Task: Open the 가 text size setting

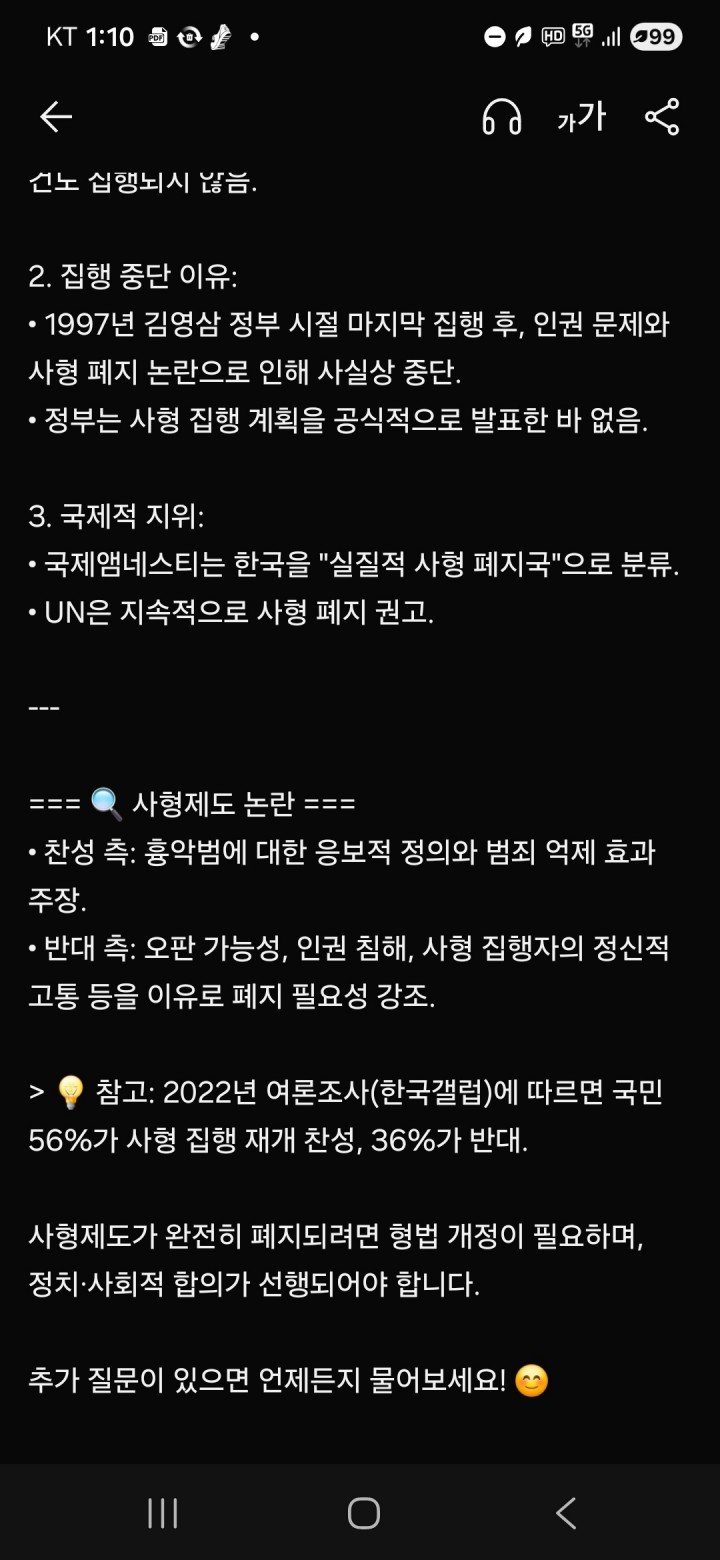Action: coord(581,118)
